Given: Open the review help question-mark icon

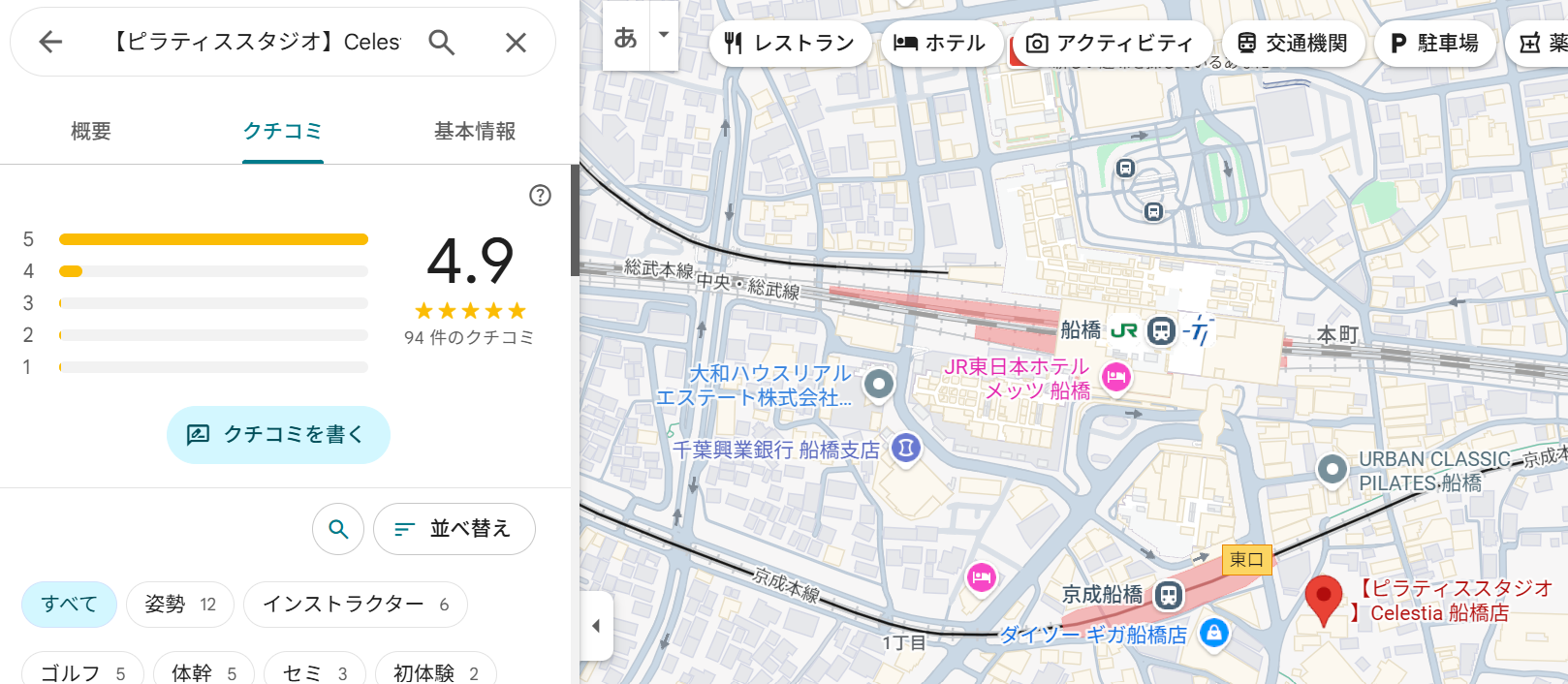Looking at the screenshot, I should pyautogui.click(x=540, y=196).
